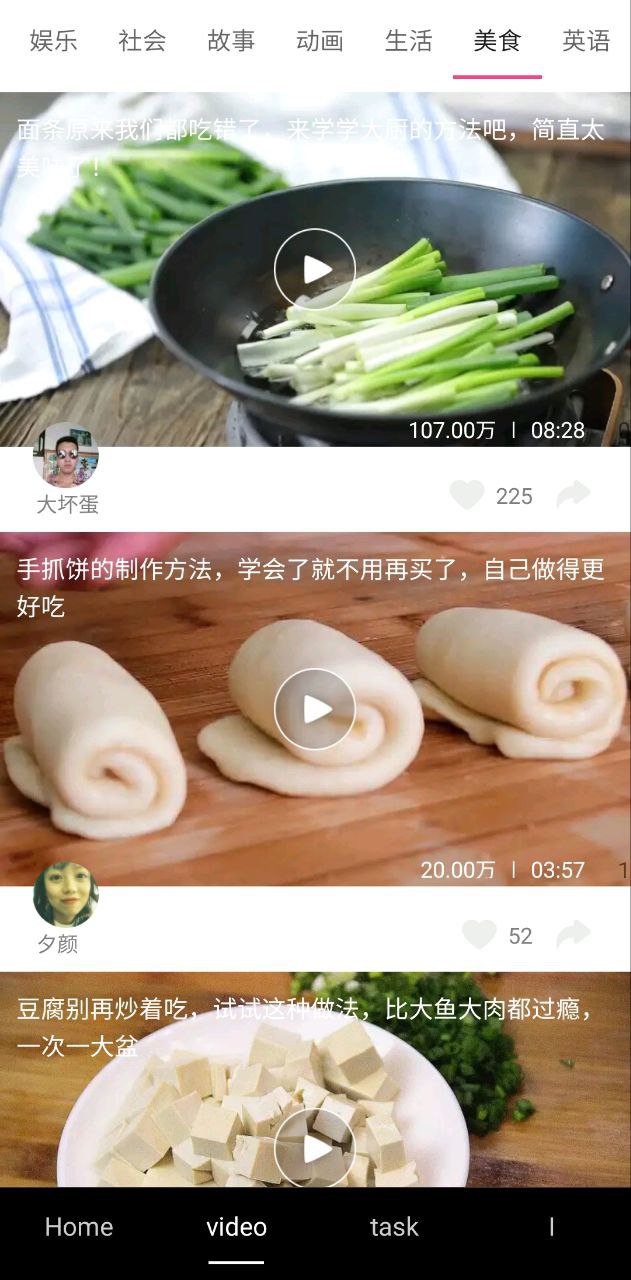Open the task tab
Screen dimensions: 631x1280
[394, 1227]
